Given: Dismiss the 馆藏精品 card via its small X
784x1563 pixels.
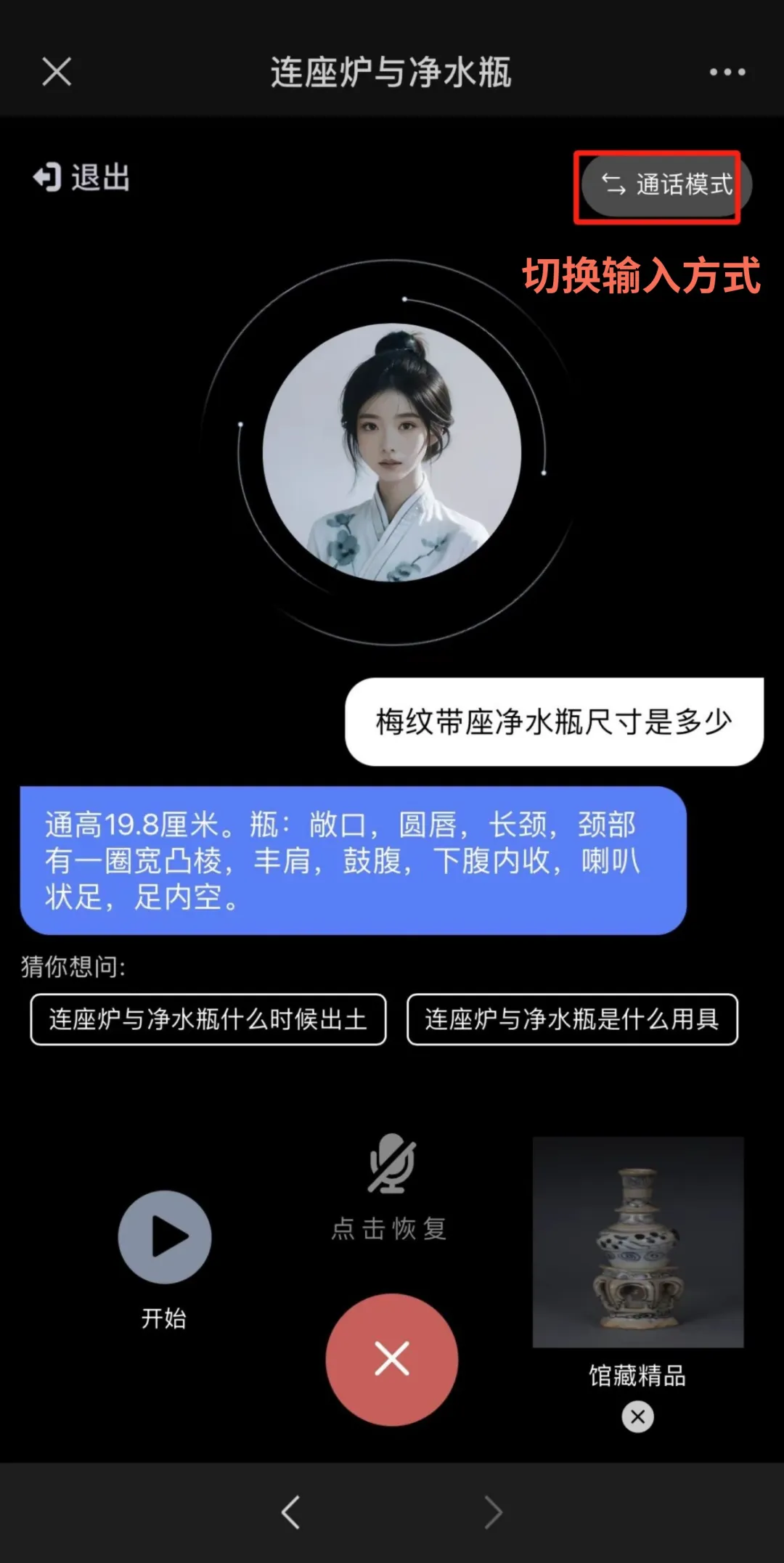Looking at the screenshot, I should 637,1417.
